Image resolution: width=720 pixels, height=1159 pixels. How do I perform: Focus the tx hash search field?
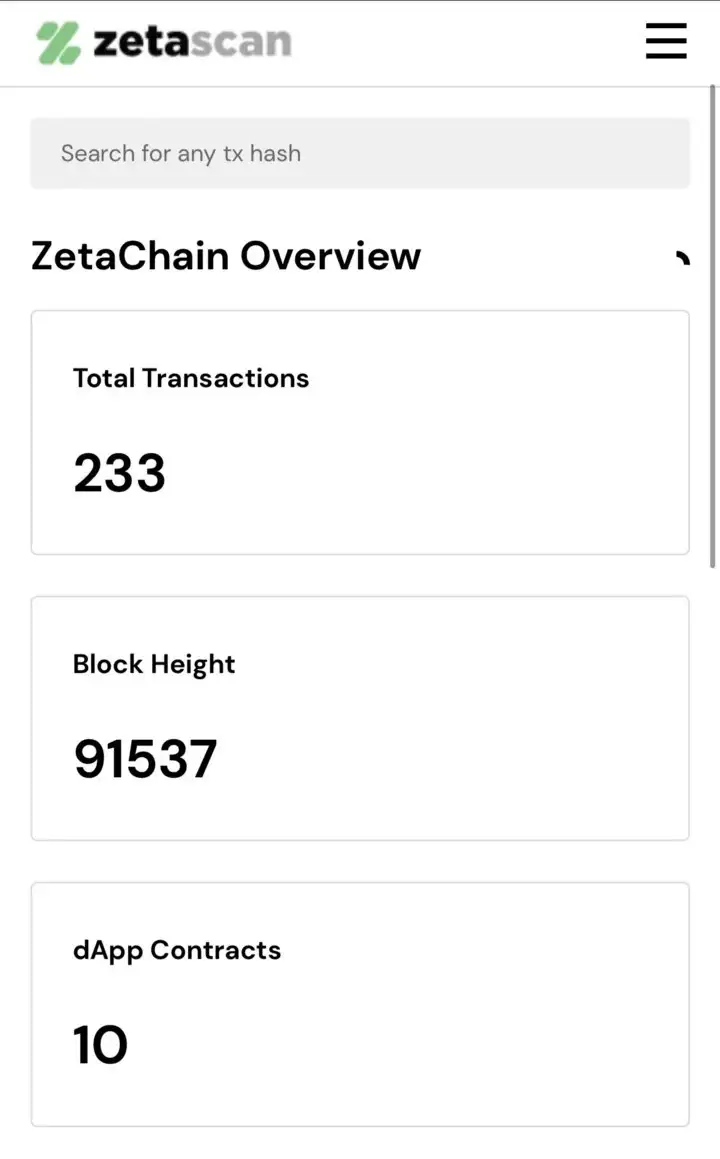(x=360, y=153)
